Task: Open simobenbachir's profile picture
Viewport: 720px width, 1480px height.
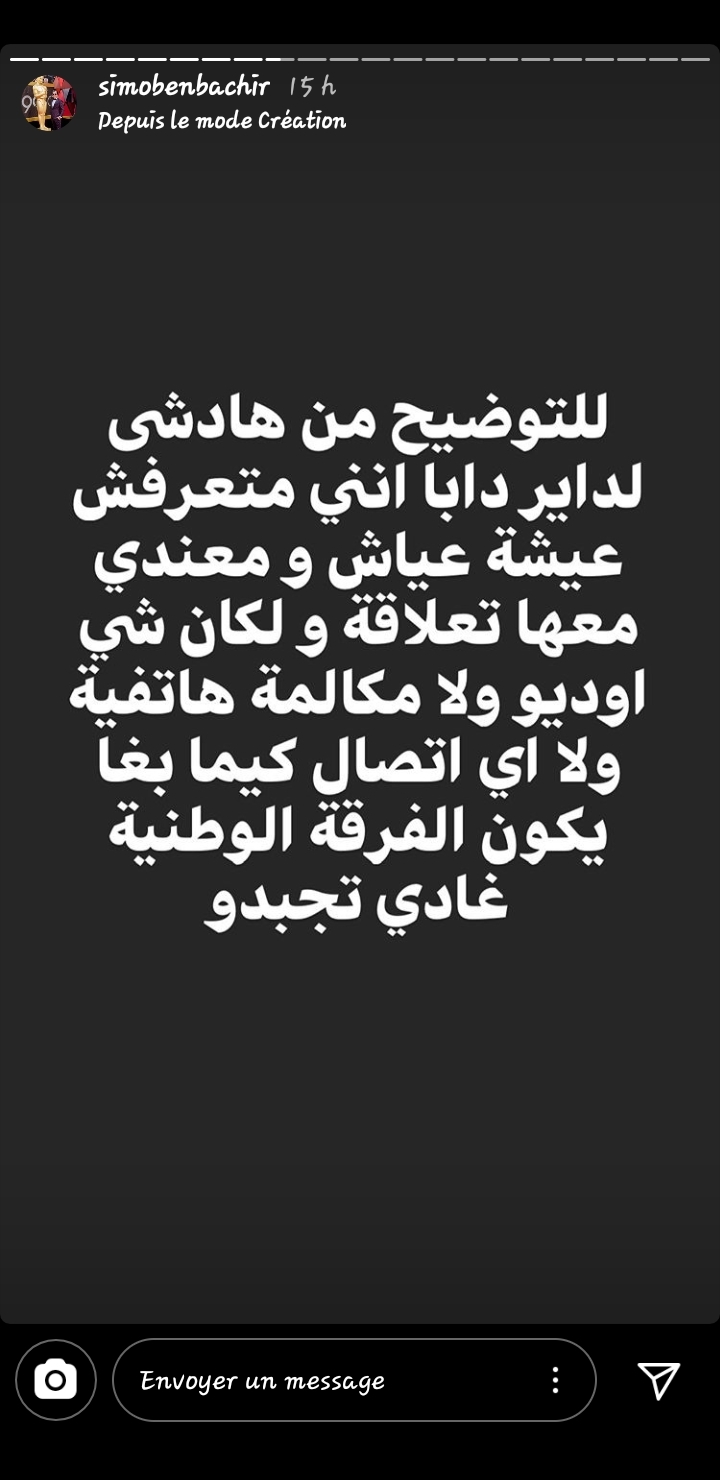Action: click(49, 103)
